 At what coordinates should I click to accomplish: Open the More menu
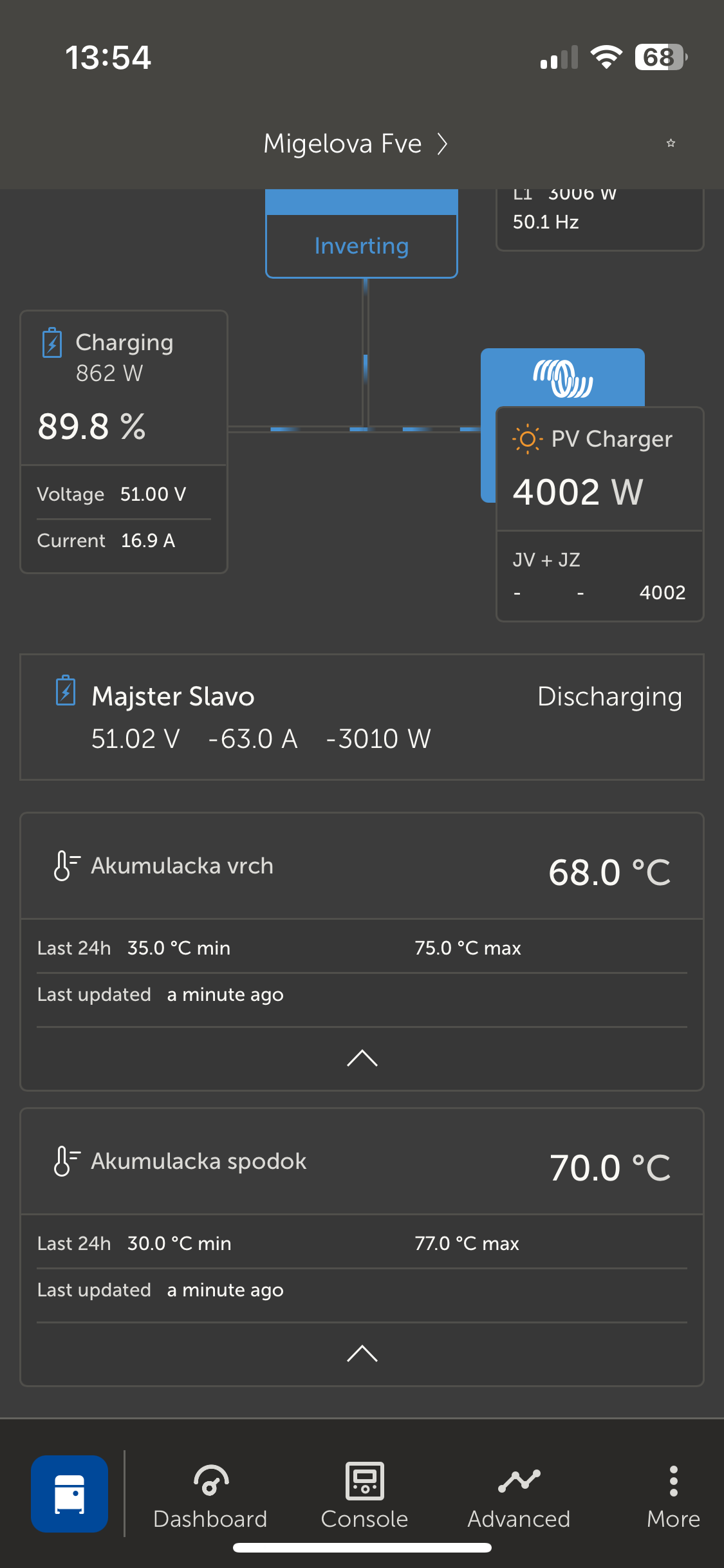(x=673, y=1496)
